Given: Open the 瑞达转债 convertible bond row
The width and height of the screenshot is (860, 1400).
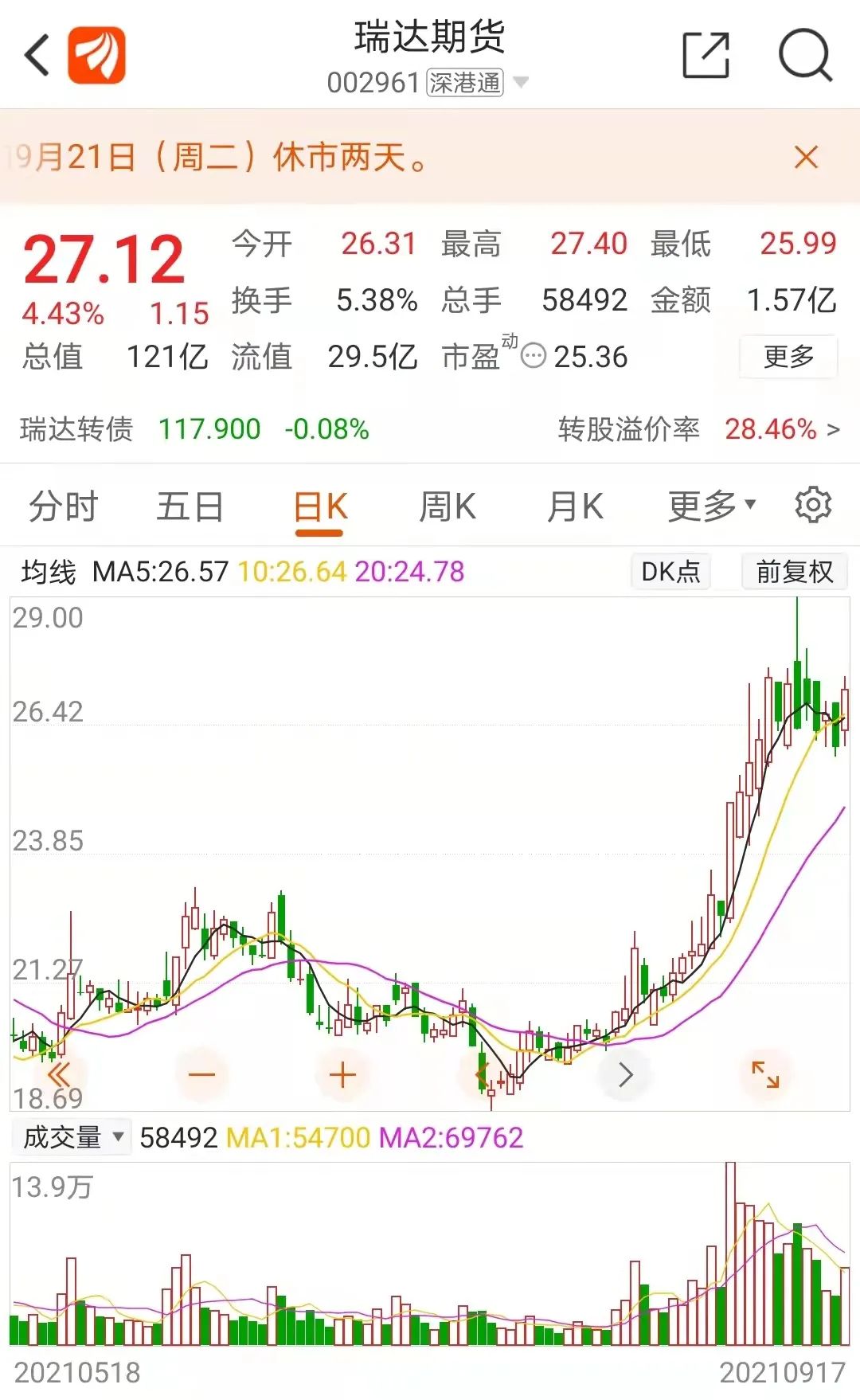Looking at the screenshot, I should pos(430,429).
